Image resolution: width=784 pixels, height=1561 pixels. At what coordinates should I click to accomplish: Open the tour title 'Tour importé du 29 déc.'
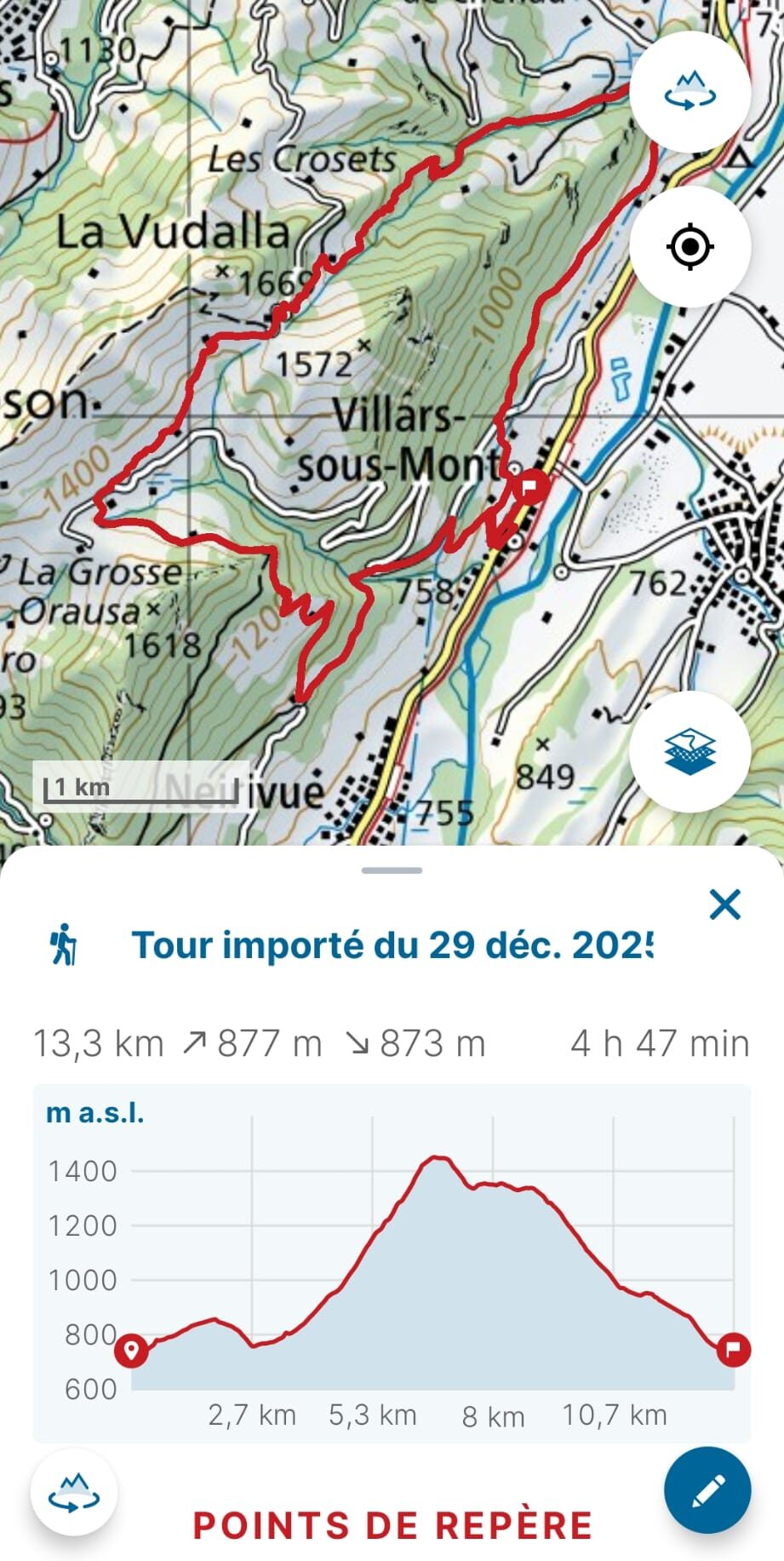(x=392, y=945)
